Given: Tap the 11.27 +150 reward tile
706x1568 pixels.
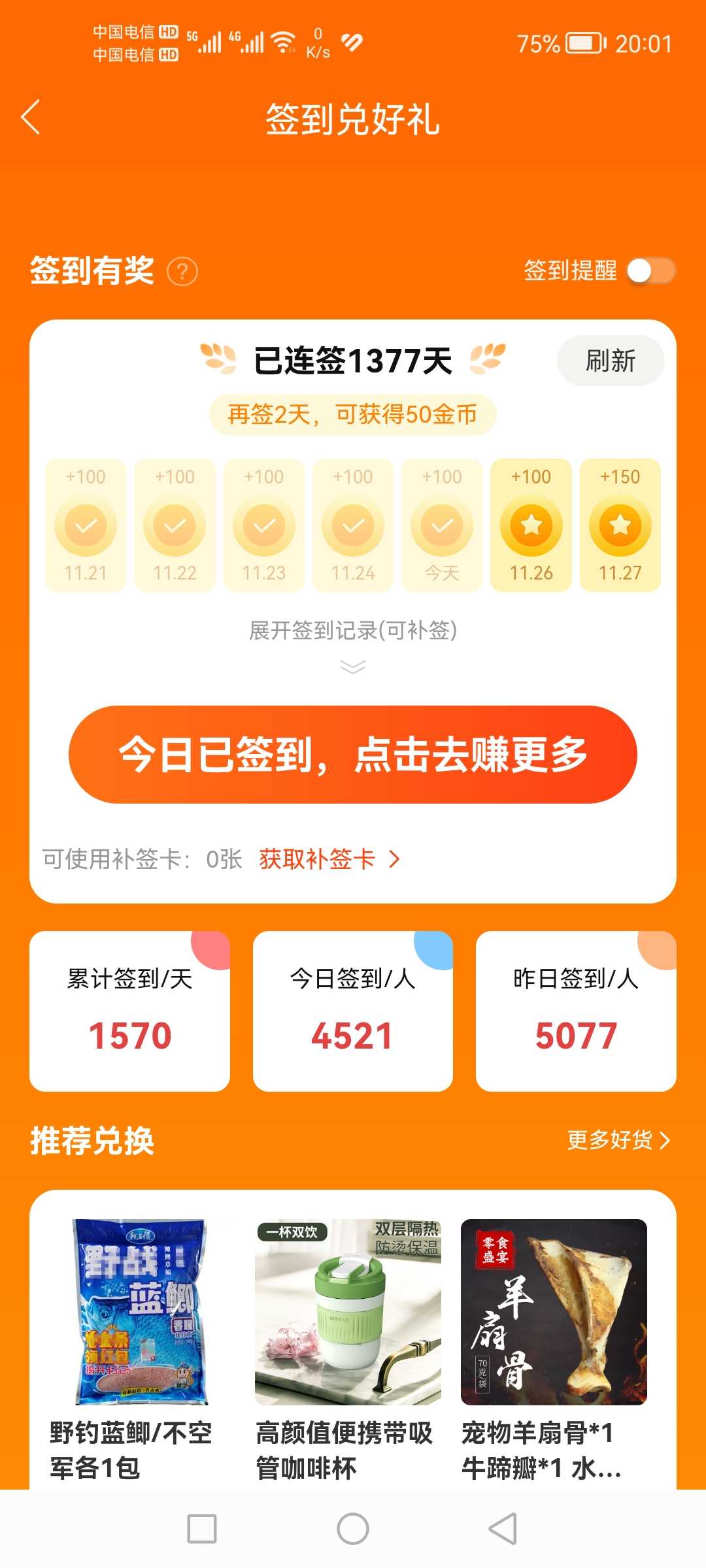Looking at the screenshot, I should (x=620, y=525).
